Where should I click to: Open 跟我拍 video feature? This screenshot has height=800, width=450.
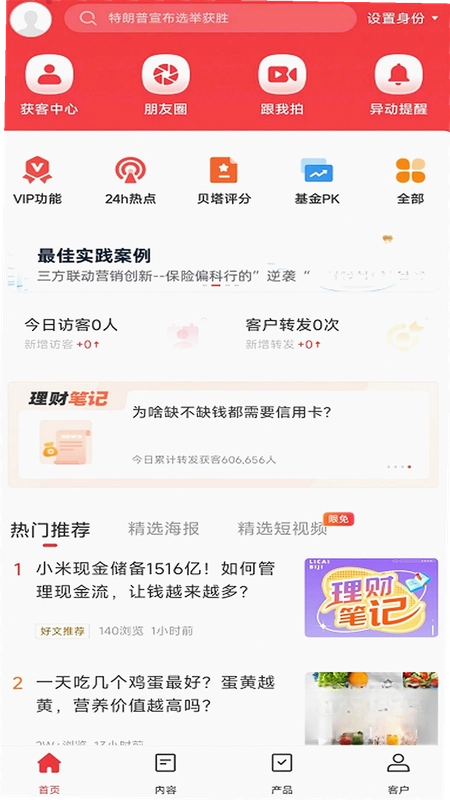(x=282, y=85)
